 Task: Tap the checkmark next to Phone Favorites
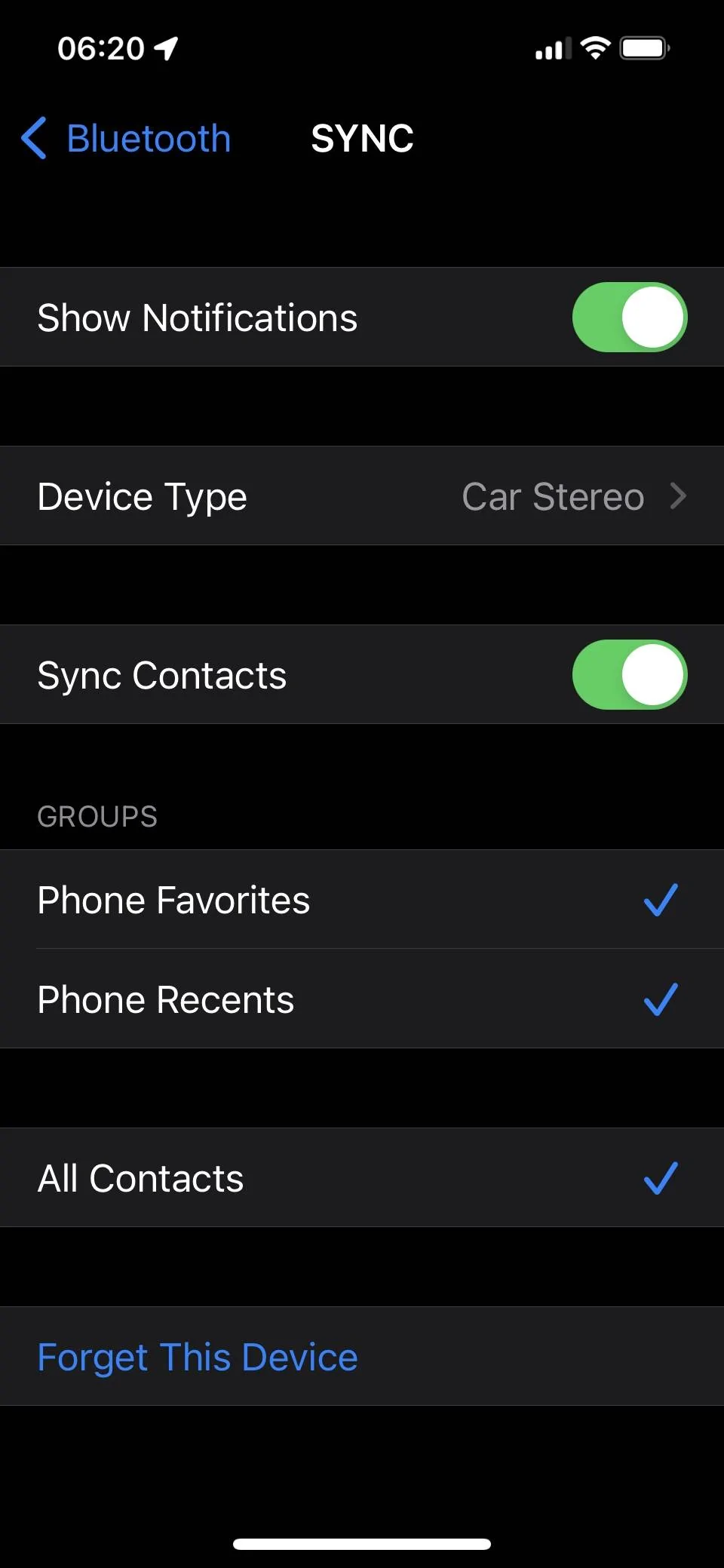click(x=659, y=899)
